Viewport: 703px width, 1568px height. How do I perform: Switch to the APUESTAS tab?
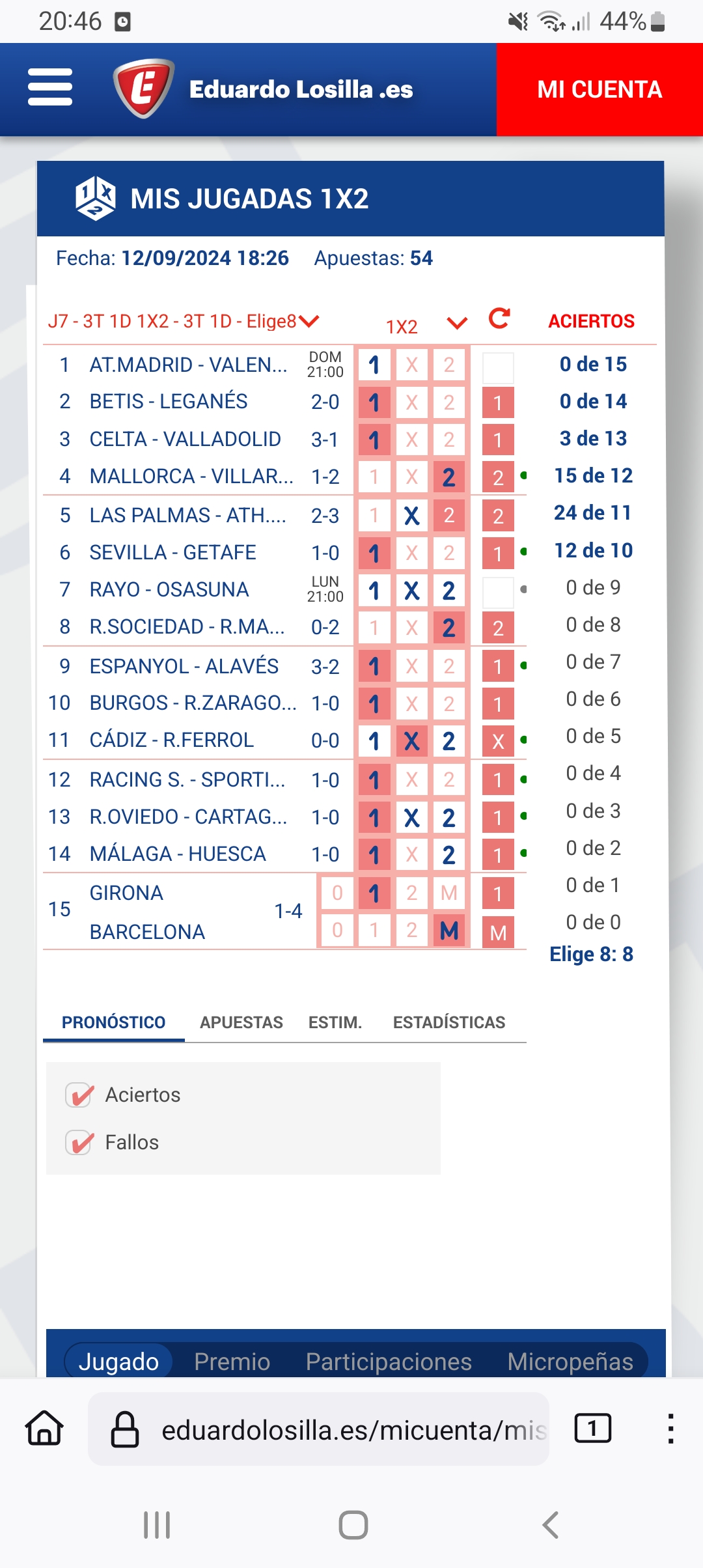tap(241, 1022)
